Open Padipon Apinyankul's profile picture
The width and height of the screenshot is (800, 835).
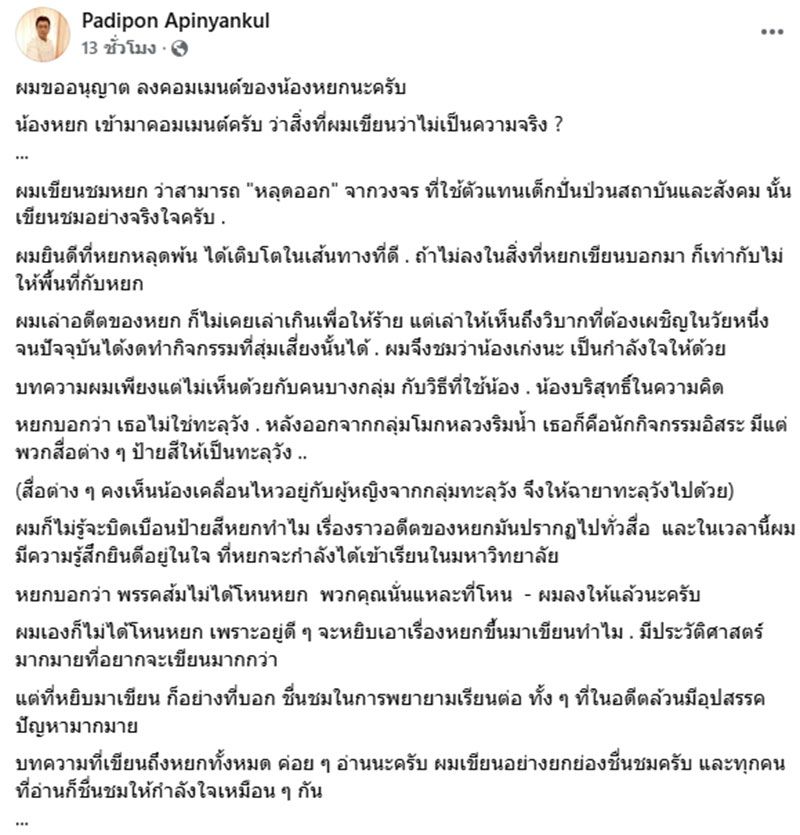(43, 35)
